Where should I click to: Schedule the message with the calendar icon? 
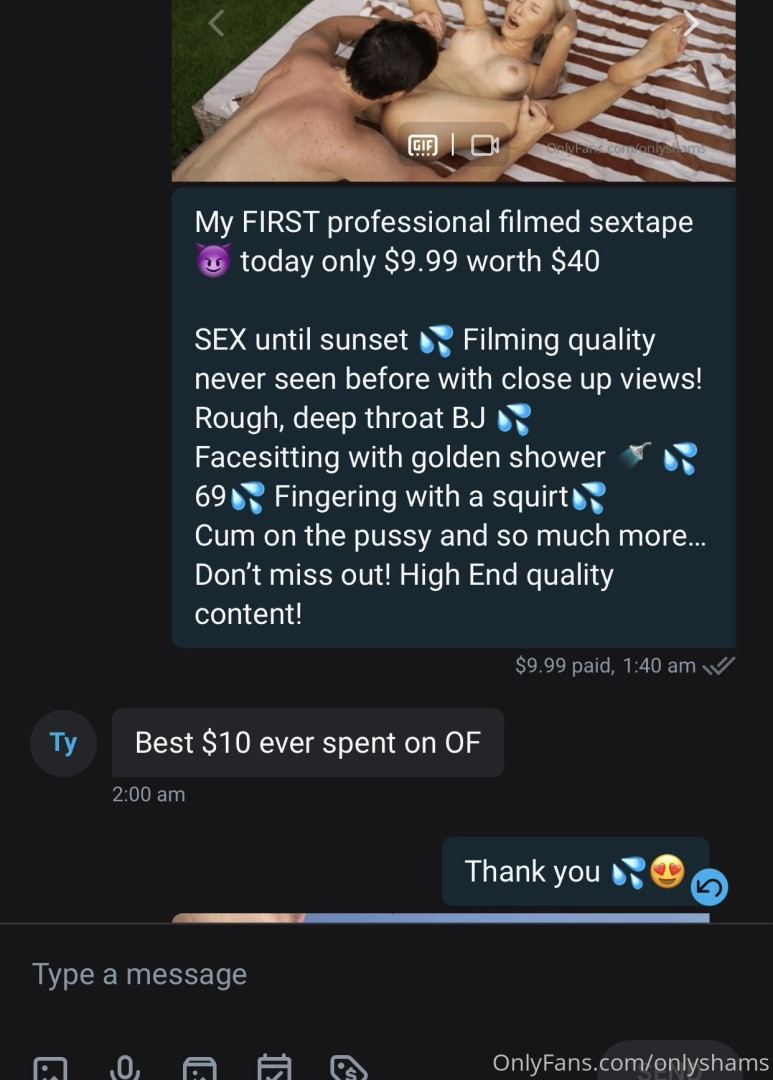pos(274,1069)
